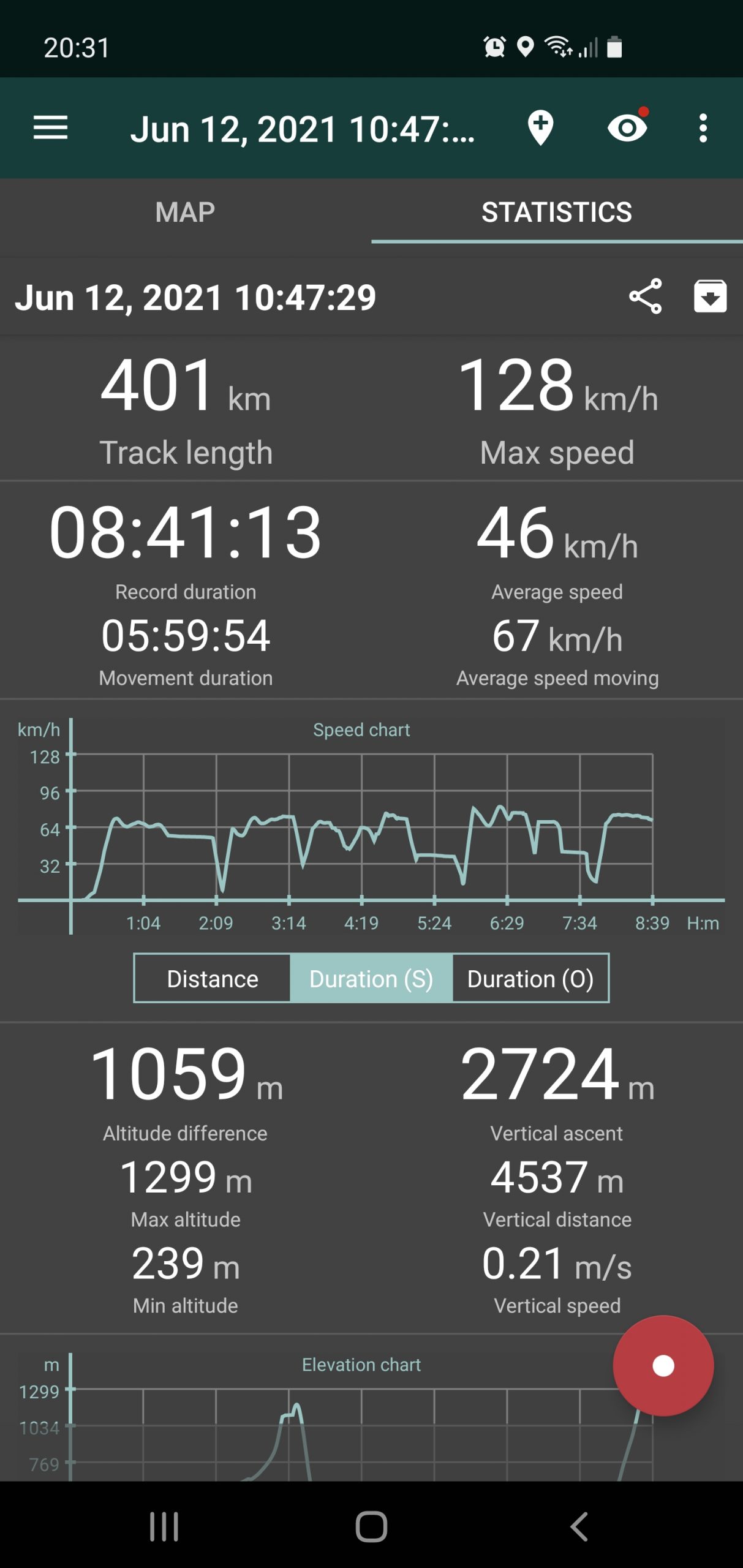
Task: Open the hamburger navigation drawer
Action: [50, 129]
